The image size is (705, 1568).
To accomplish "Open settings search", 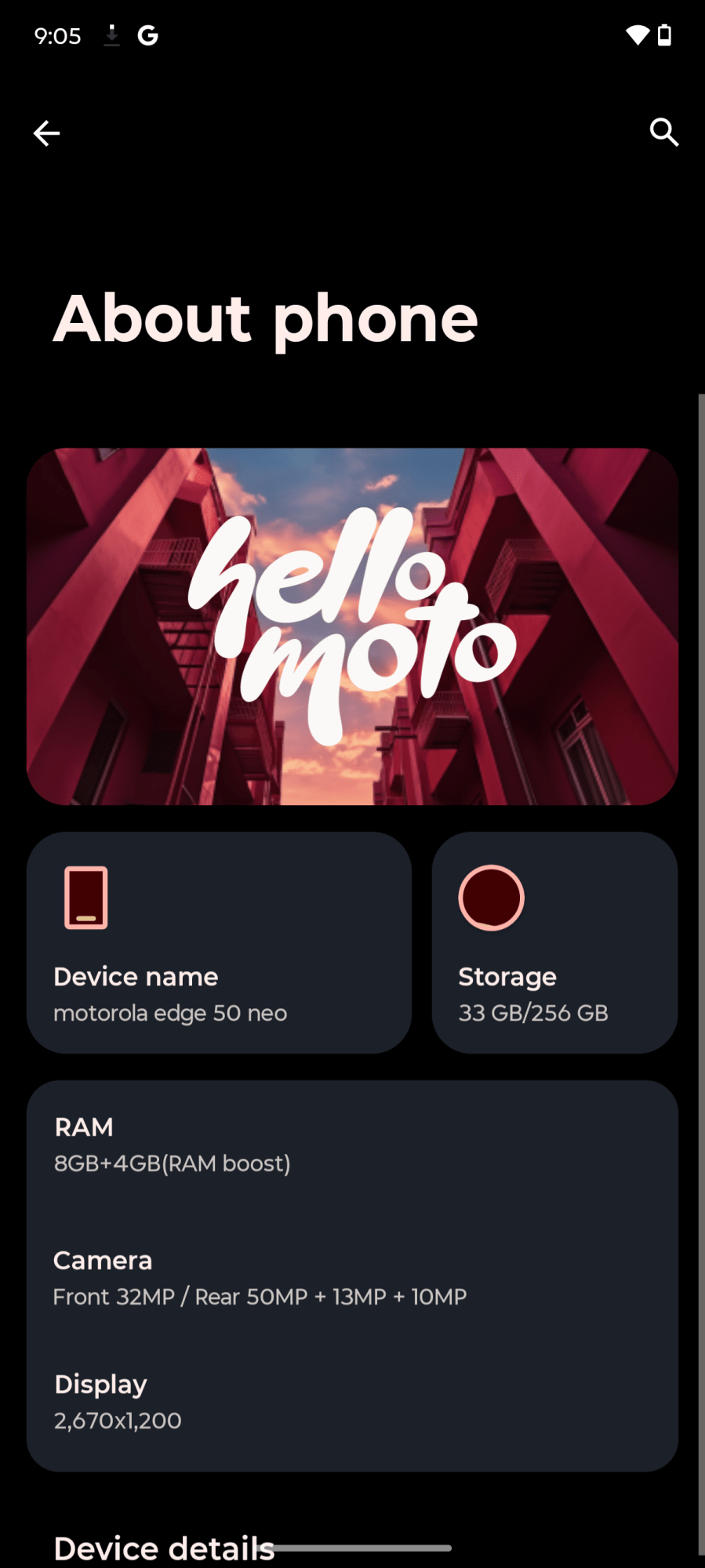I will click(x=663, y=132).
